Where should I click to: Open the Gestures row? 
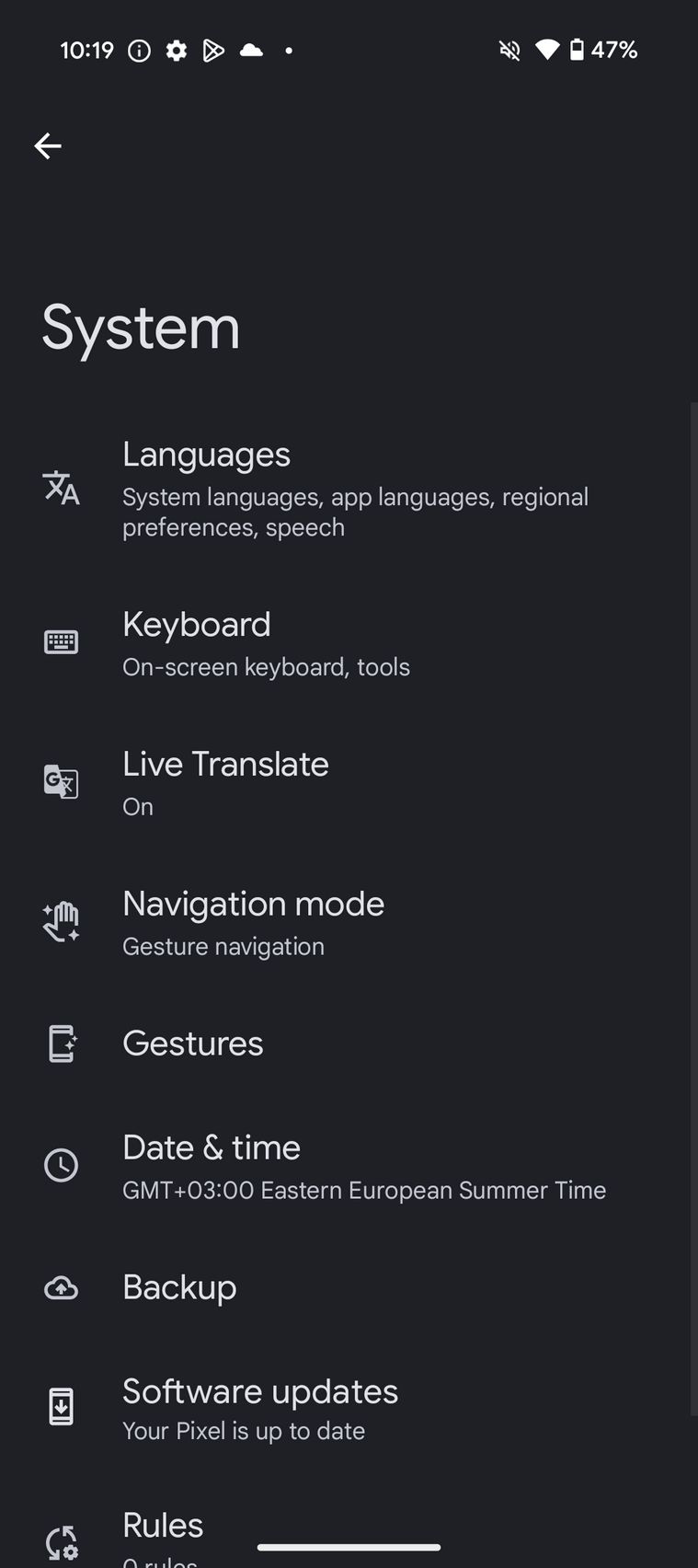coord(349,1043)
